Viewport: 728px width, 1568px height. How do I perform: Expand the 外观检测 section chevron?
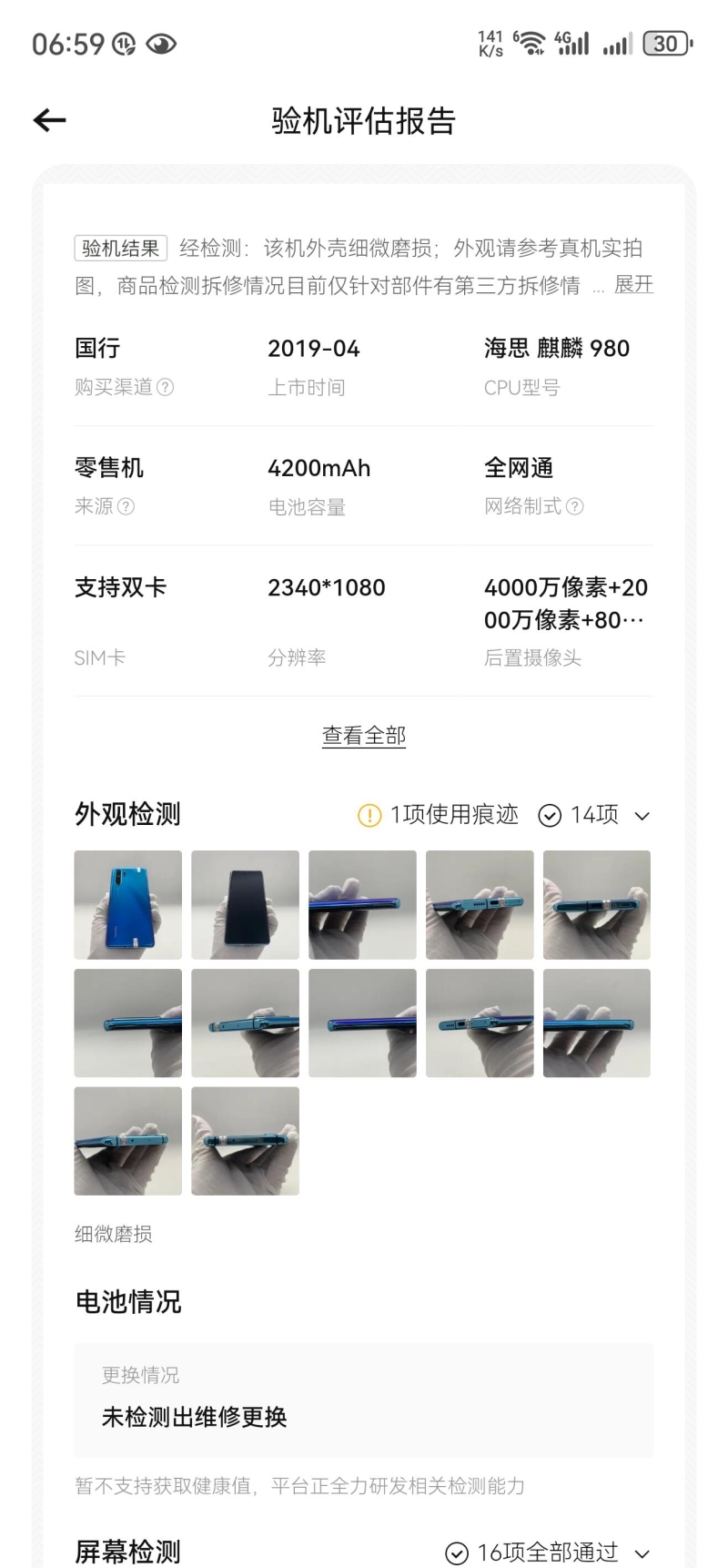click(x=642, y=816)
